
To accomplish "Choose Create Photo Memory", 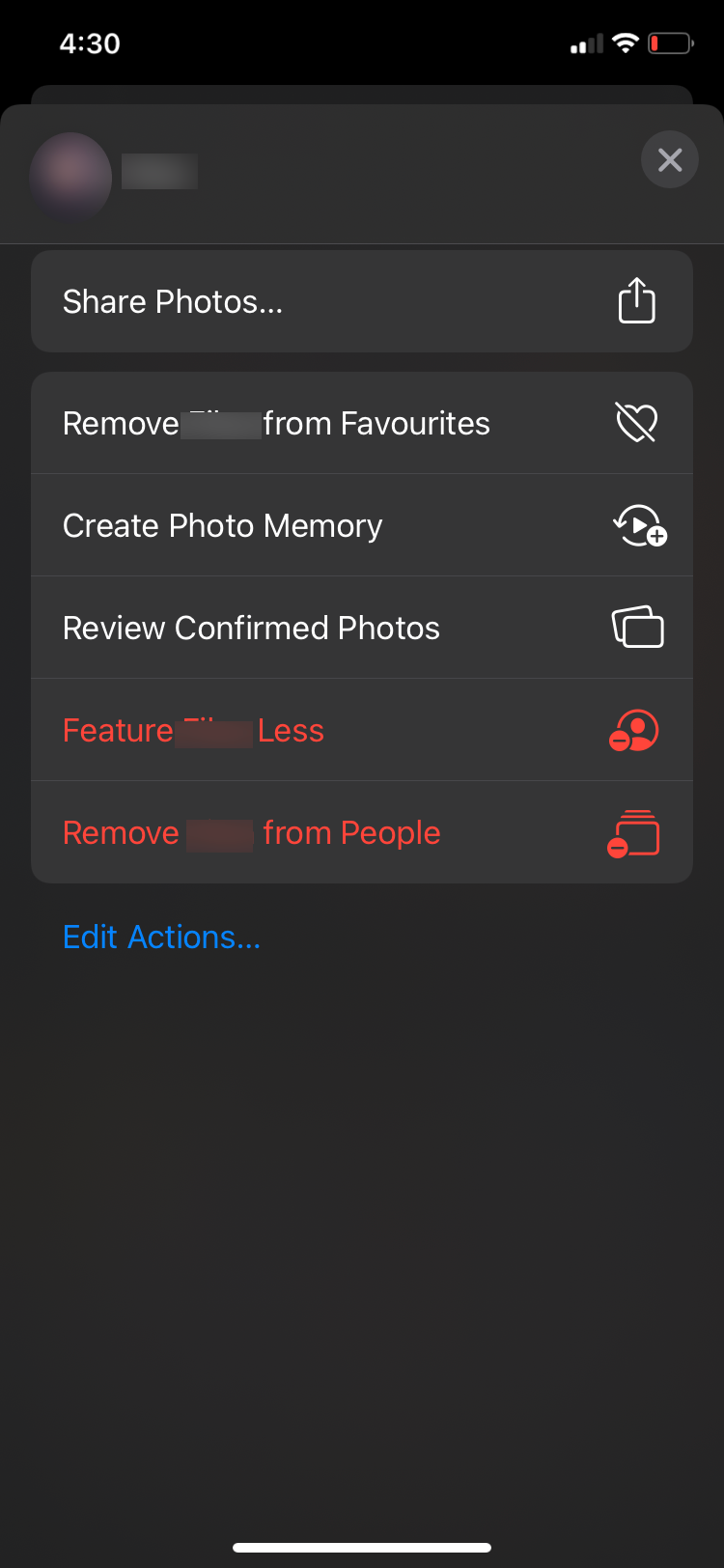I will pyautogui.click(x=362, y=526).
